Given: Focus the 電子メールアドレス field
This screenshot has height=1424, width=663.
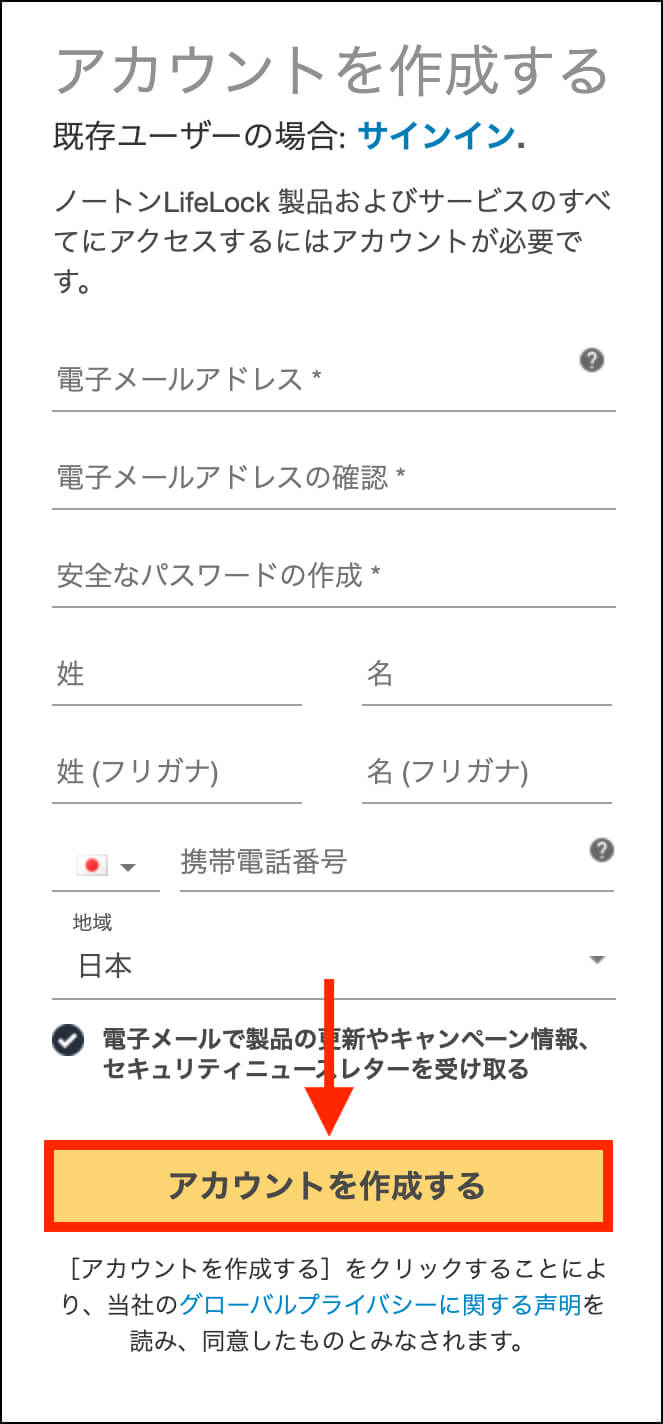Looking at the screenshot, I should point(333,380).
